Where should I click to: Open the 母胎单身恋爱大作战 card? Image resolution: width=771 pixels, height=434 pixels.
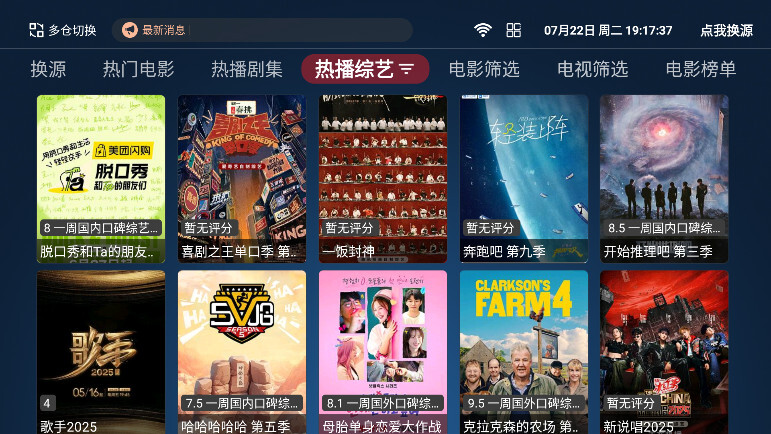coord(383,350)
